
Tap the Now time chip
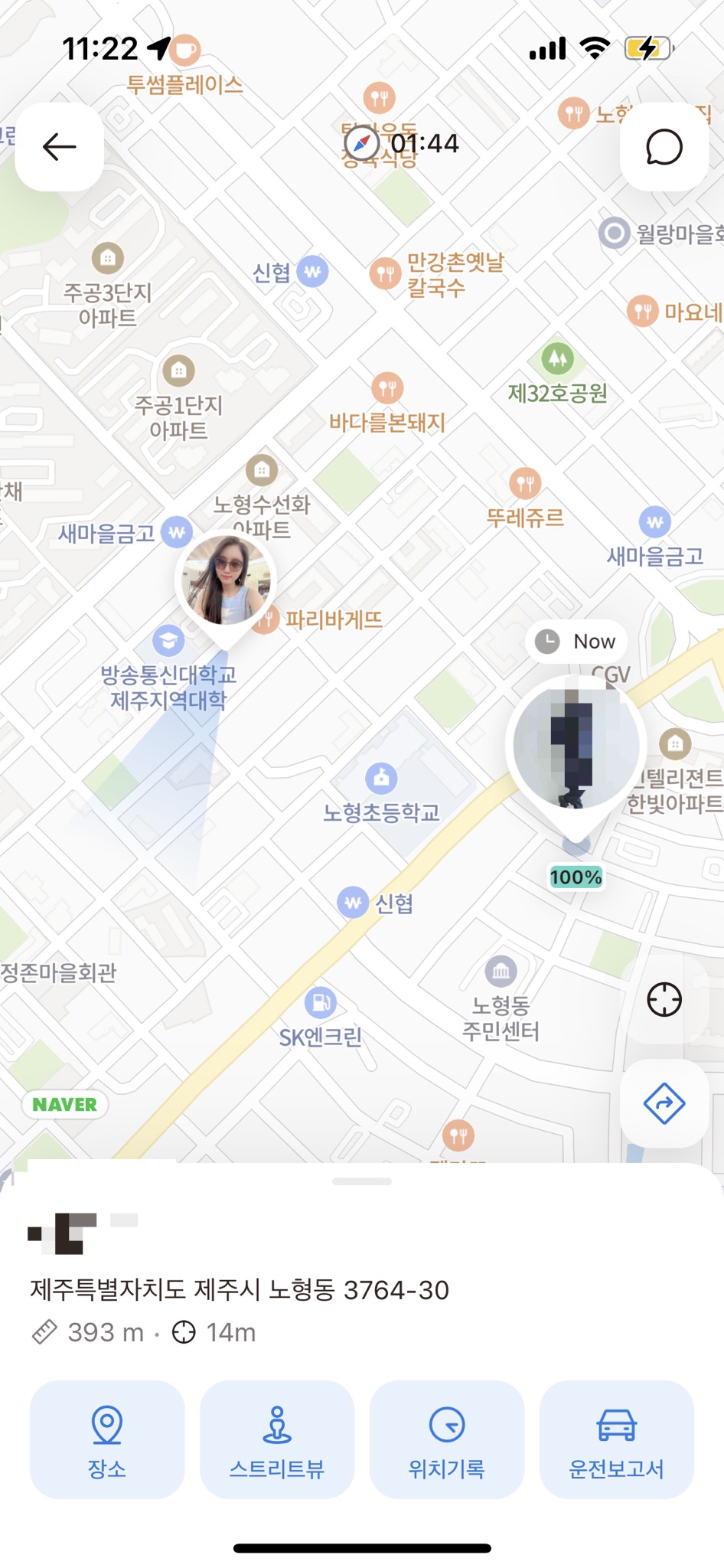click(x=576, y=642)
